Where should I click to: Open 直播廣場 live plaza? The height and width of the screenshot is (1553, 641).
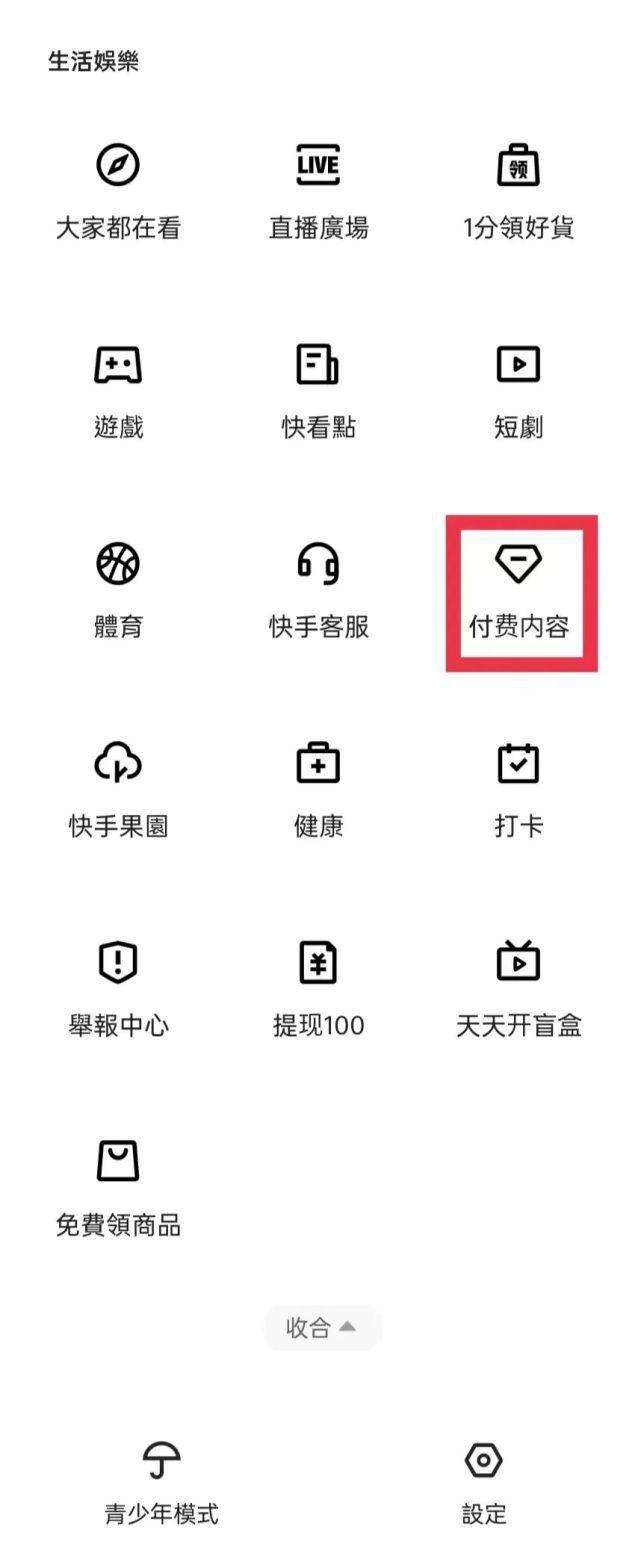click(x=318, y=190)
